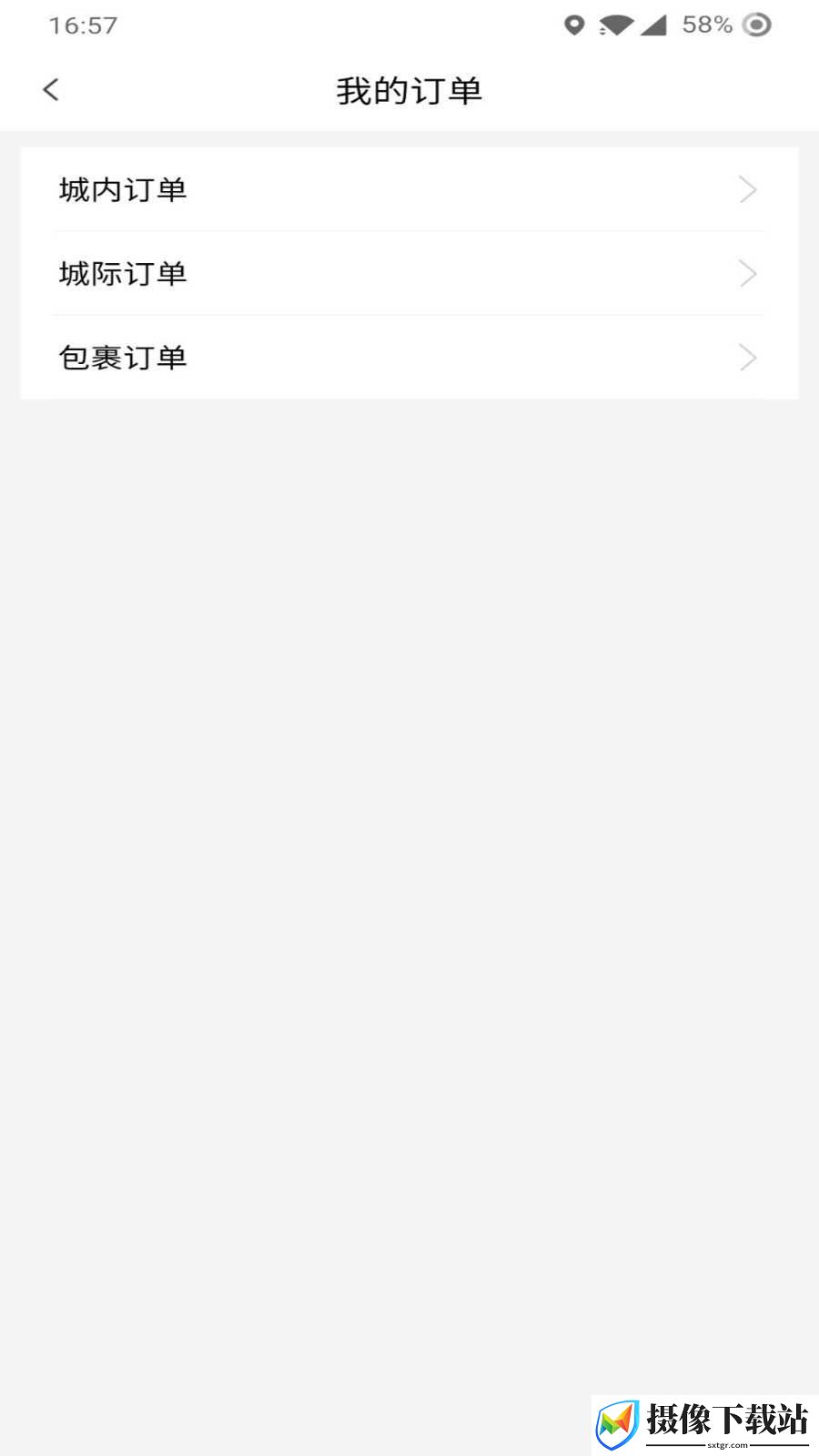Open the 包裹订单 row
The height and width of the screenshot is (1456, 819).
coord(409,358)
